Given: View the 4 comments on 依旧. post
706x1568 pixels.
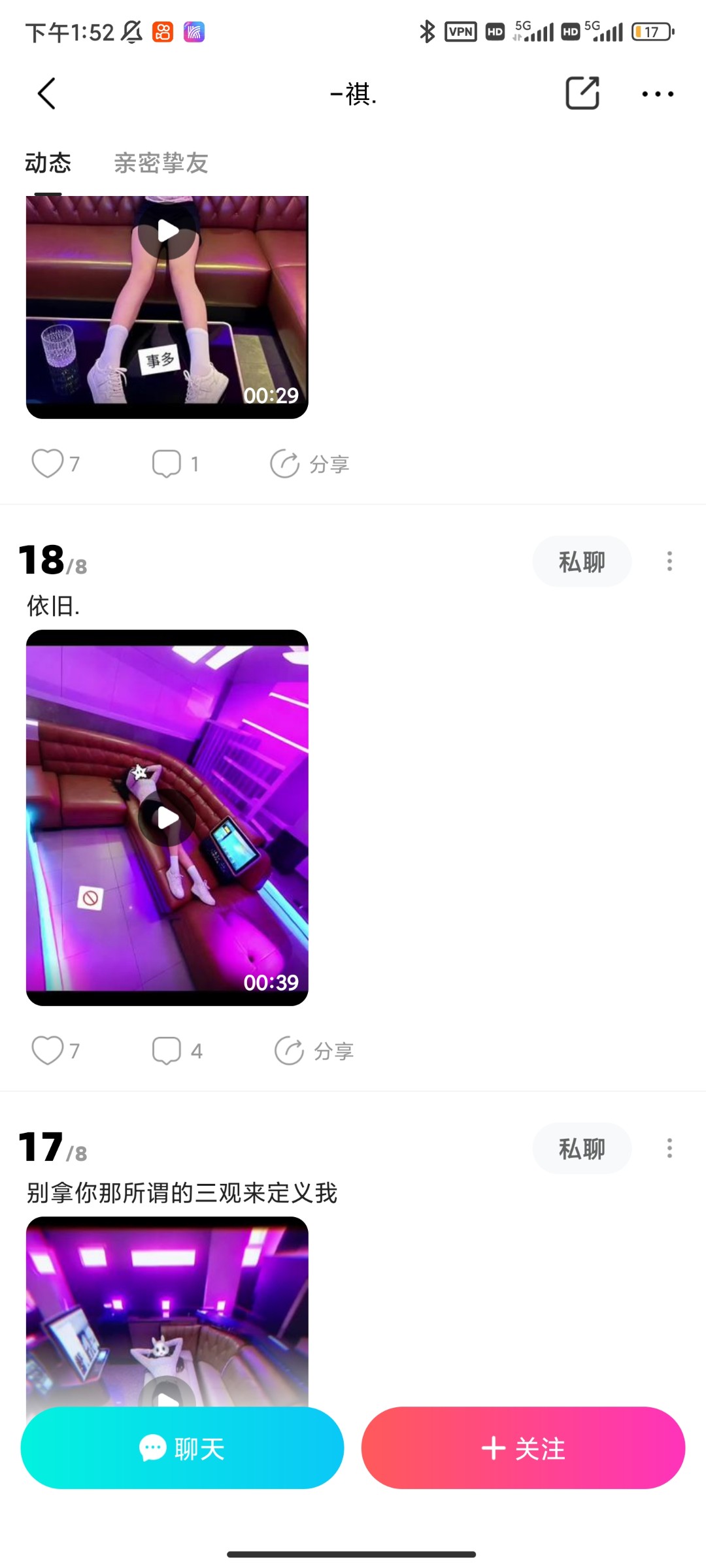Looking at the screenshot, I should 167,1051.
